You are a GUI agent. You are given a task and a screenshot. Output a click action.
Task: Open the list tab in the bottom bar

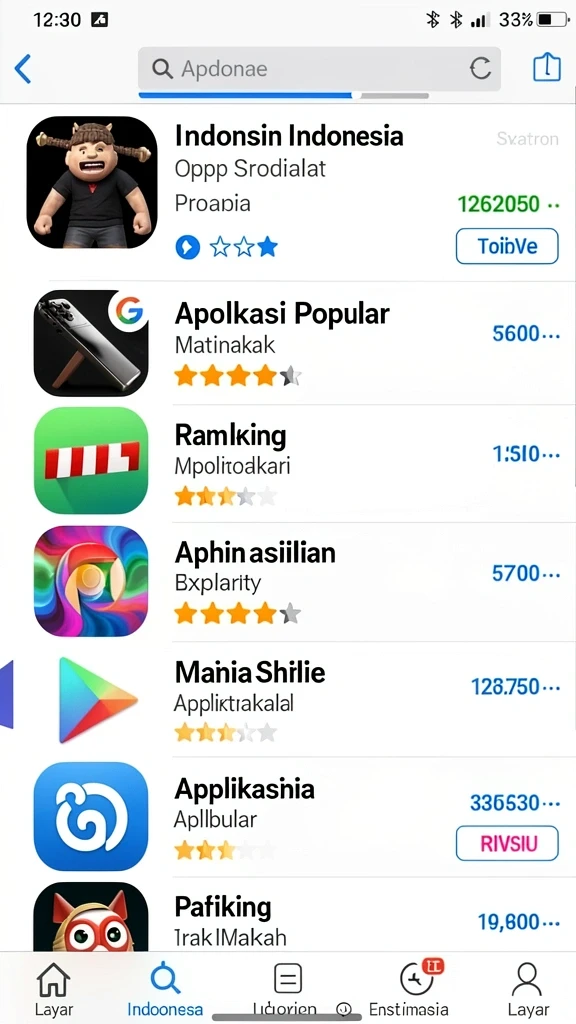[287, 989]
